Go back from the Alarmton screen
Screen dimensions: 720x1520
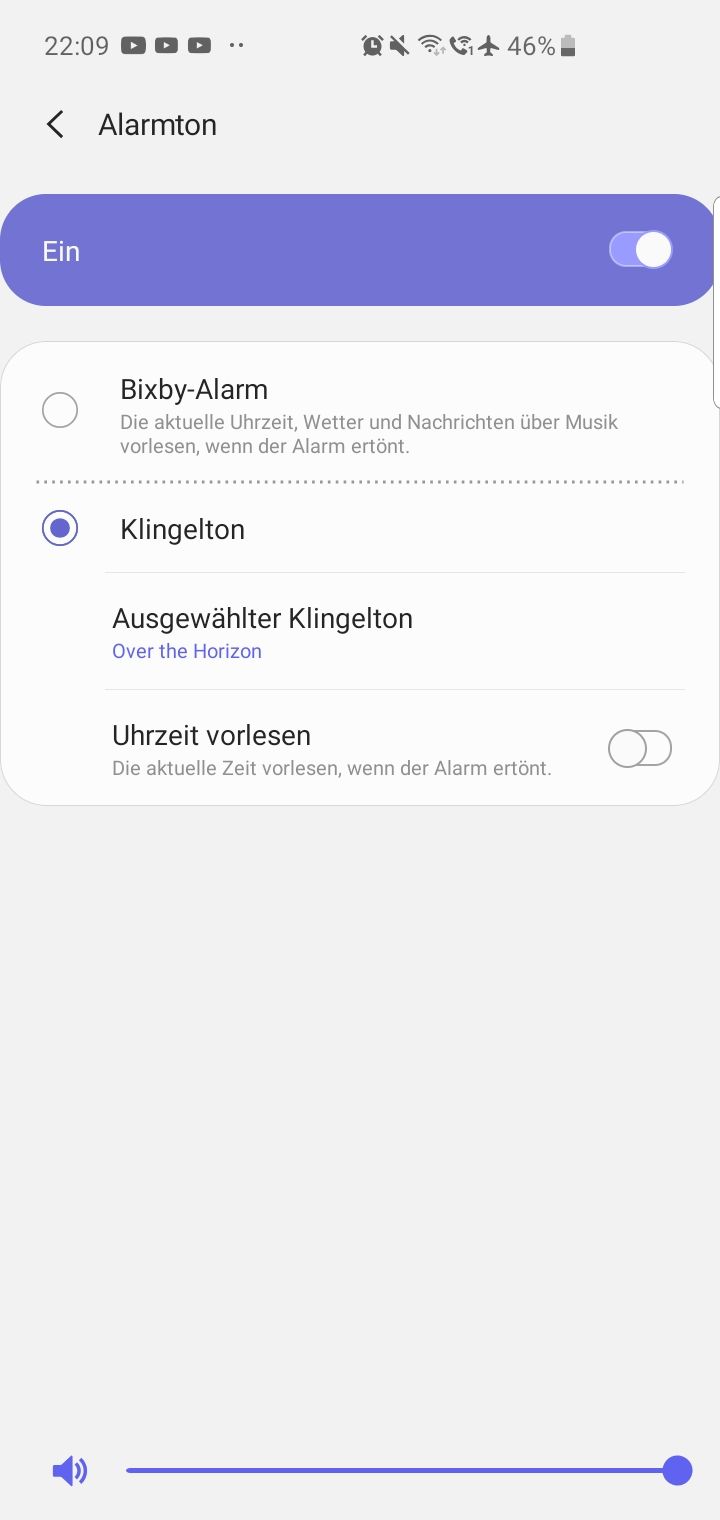[55, 125]
